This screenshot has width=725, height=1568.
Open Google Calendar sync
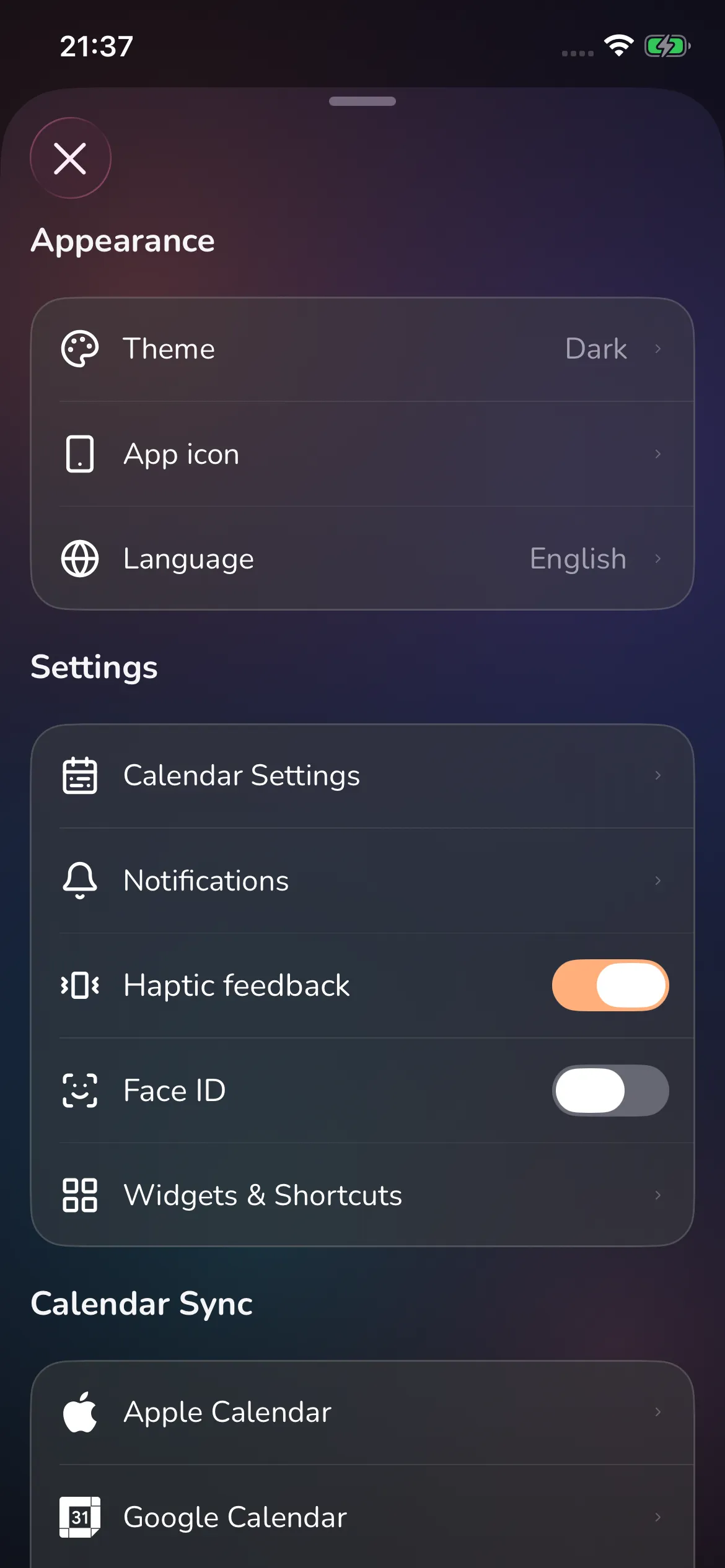coord(362,1517)
